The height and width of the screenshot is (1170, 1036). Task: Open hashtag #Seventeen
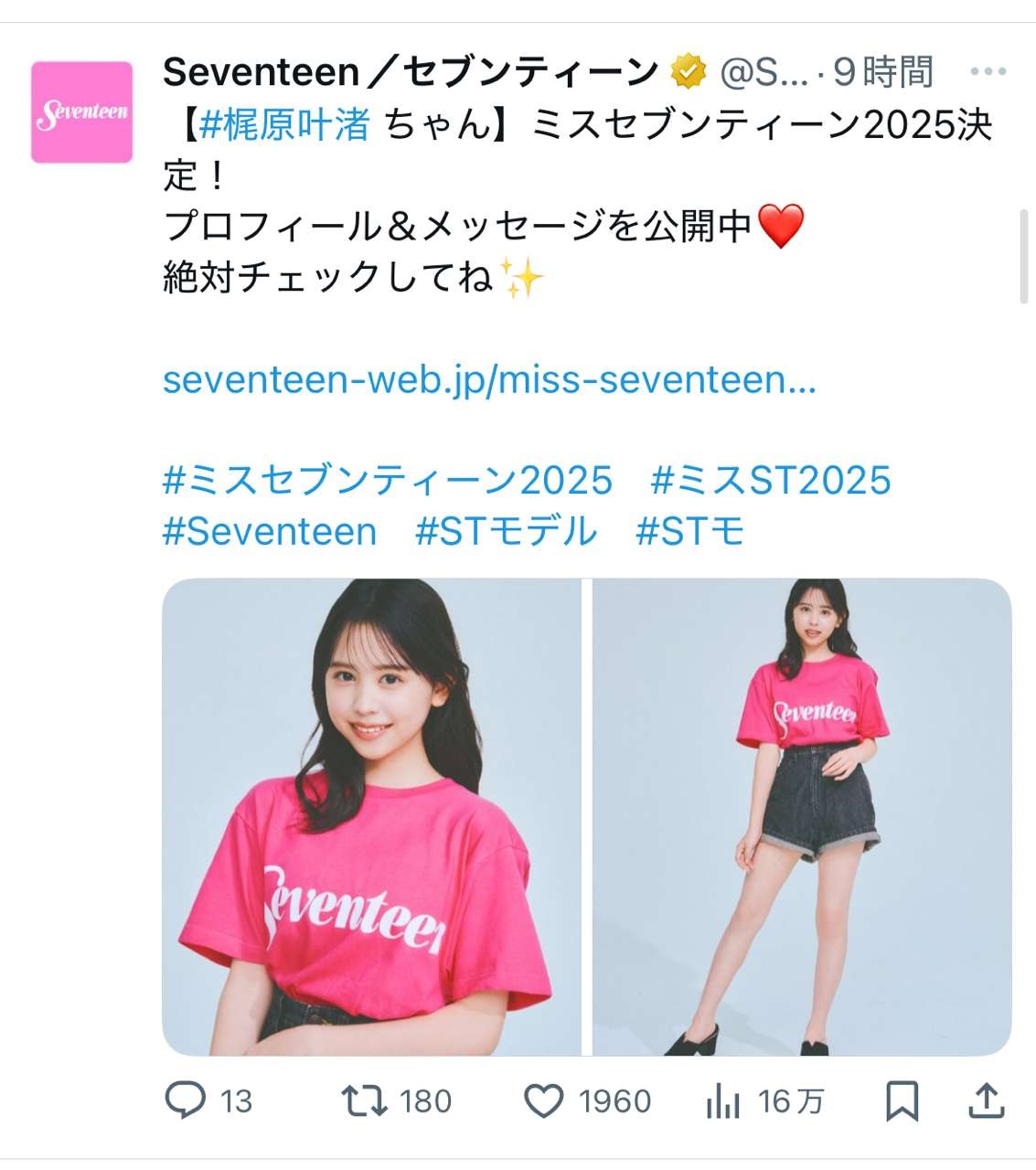point(270,531)
